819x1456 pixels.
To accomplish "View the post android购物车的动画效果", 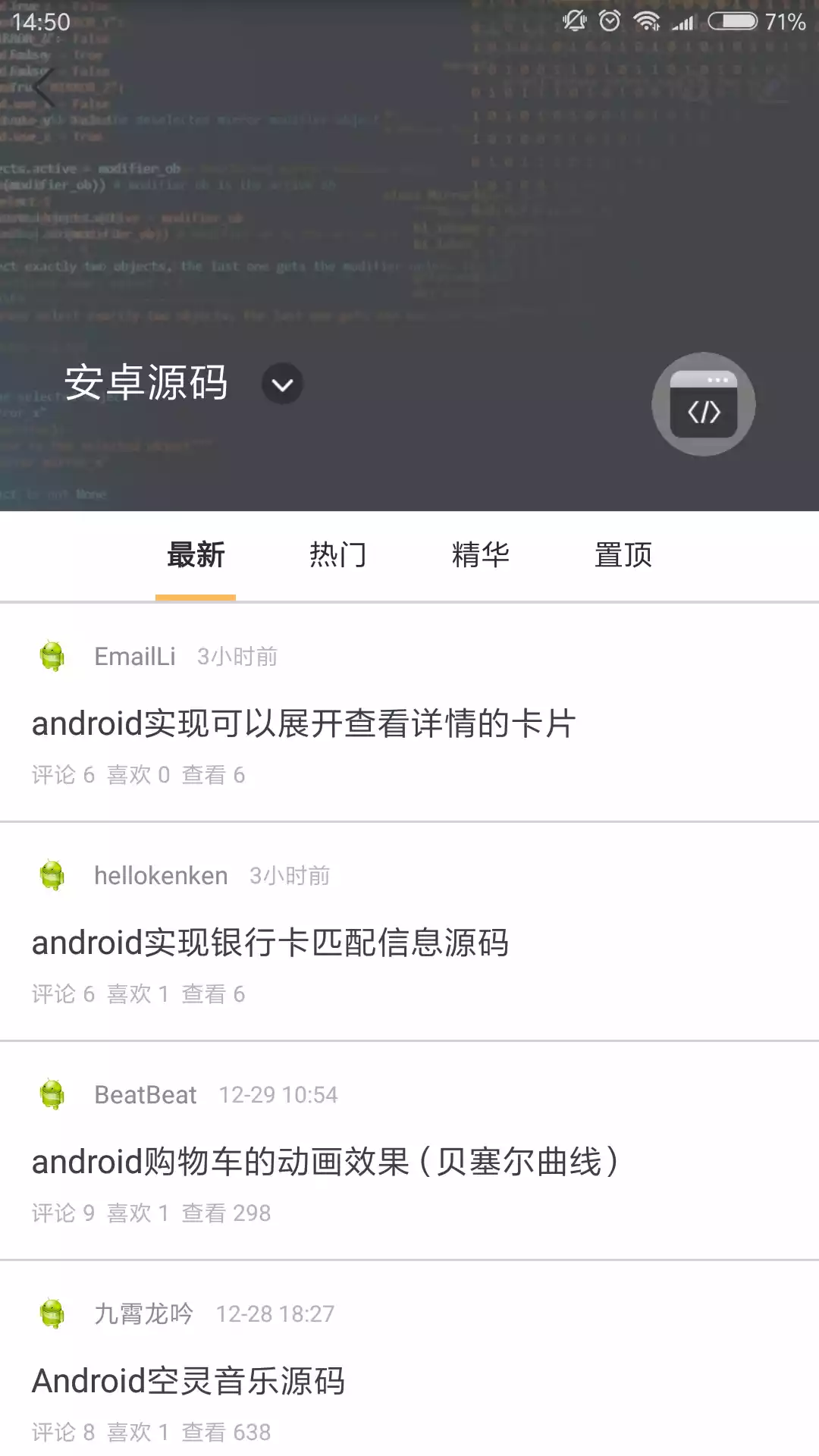I will point(326,1162).
